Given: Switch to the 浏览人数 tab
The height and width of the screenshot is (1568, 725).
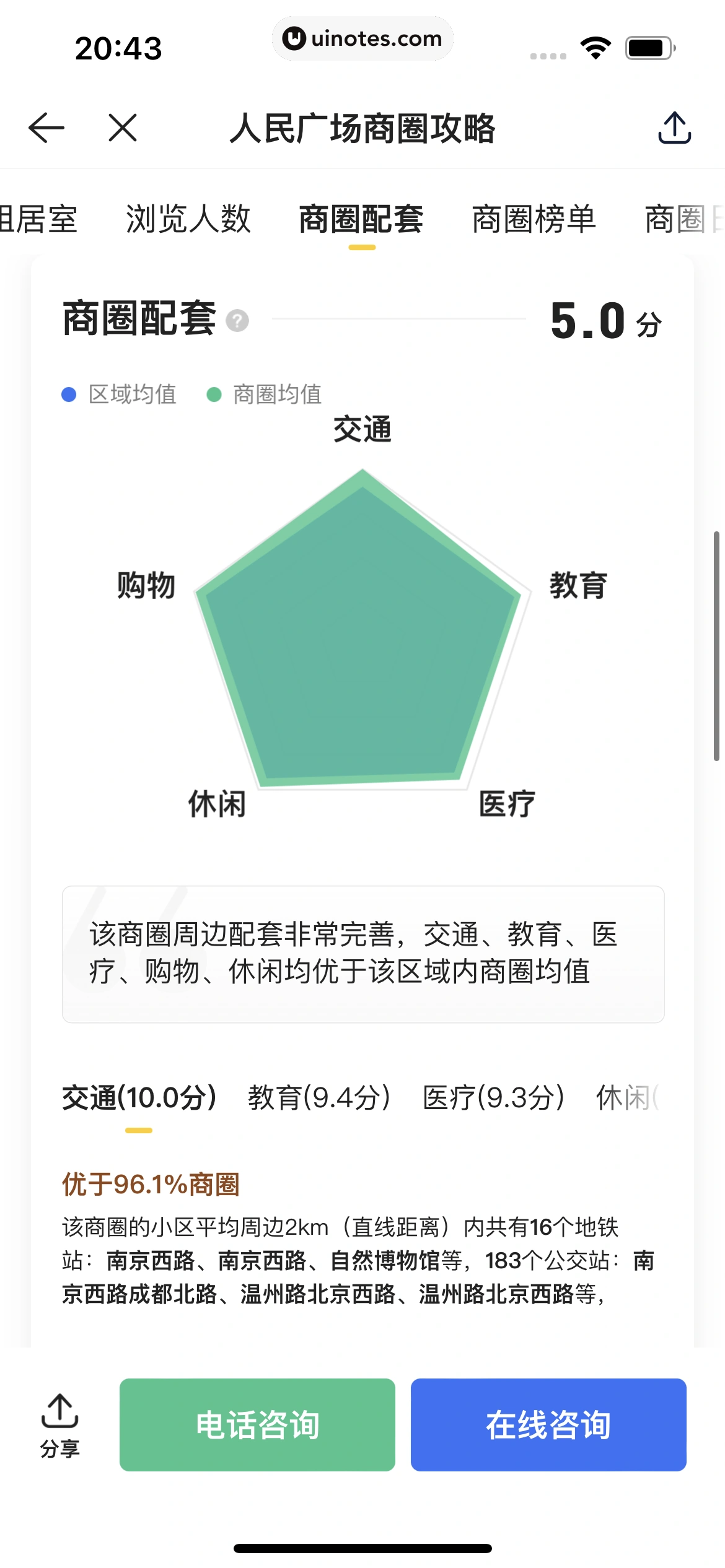Looking at the screenshot, I should pyautogui.click(x=188, y=219).
